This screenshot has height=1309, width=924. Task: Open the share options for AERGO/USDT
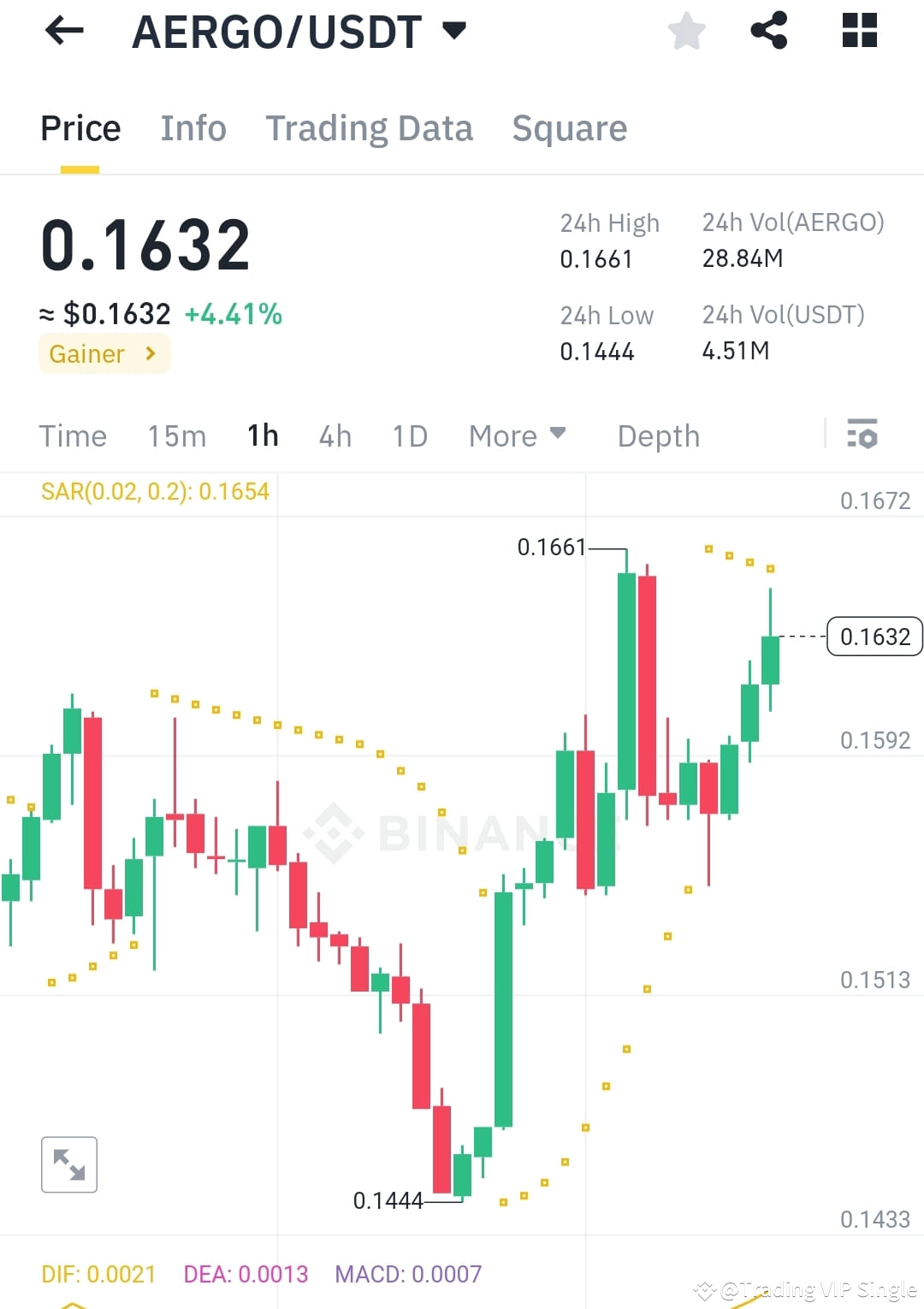770,31
